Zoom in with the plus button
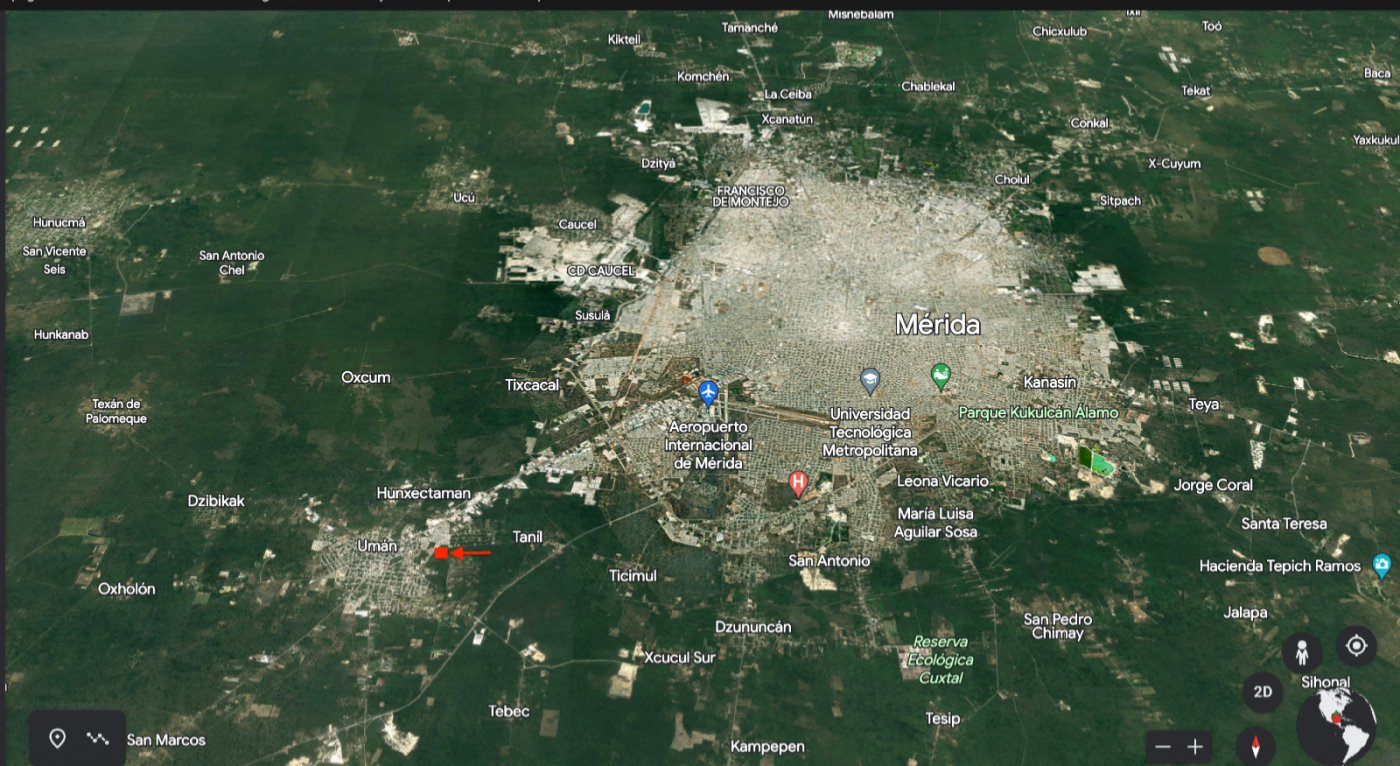The image size is (1400, 766). 1195,747
